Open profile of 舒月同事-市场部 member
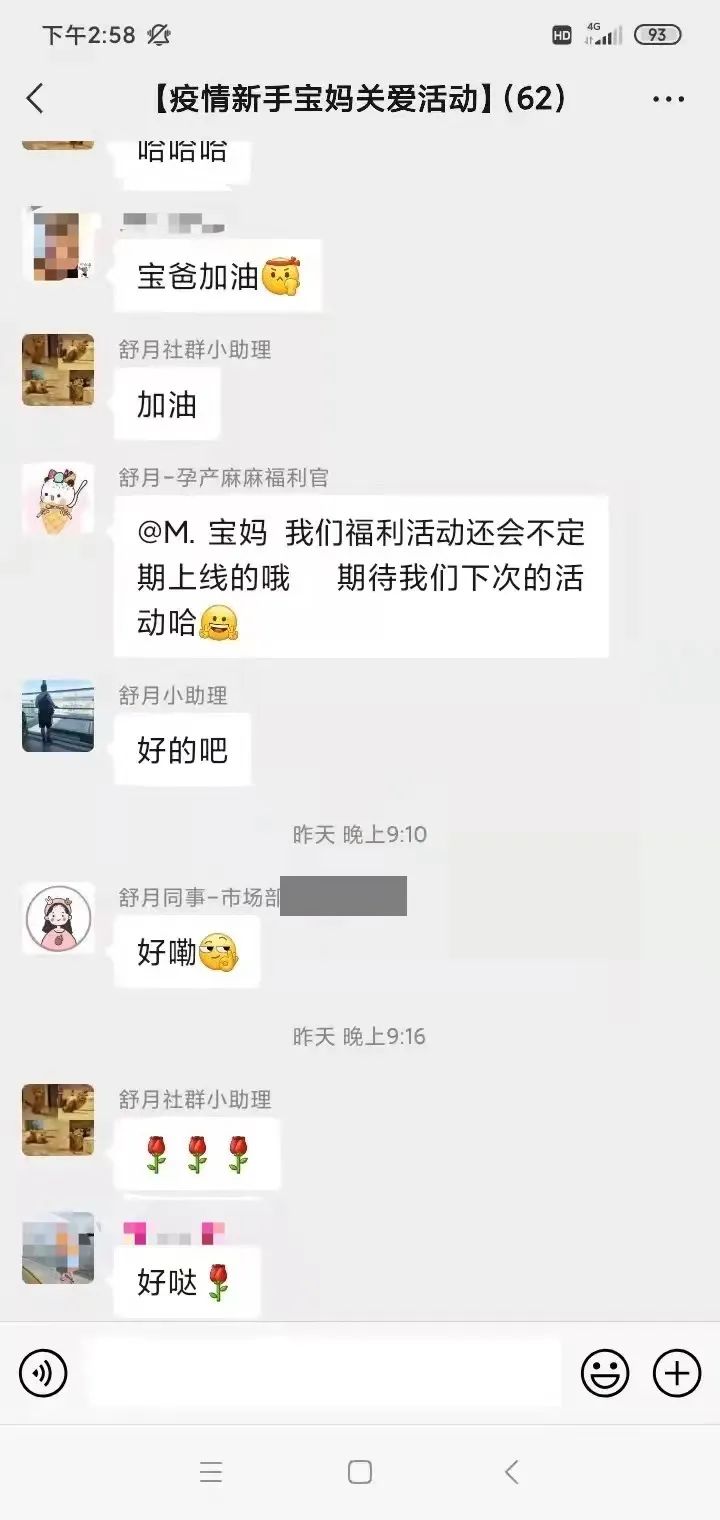 tap(58, 918)
